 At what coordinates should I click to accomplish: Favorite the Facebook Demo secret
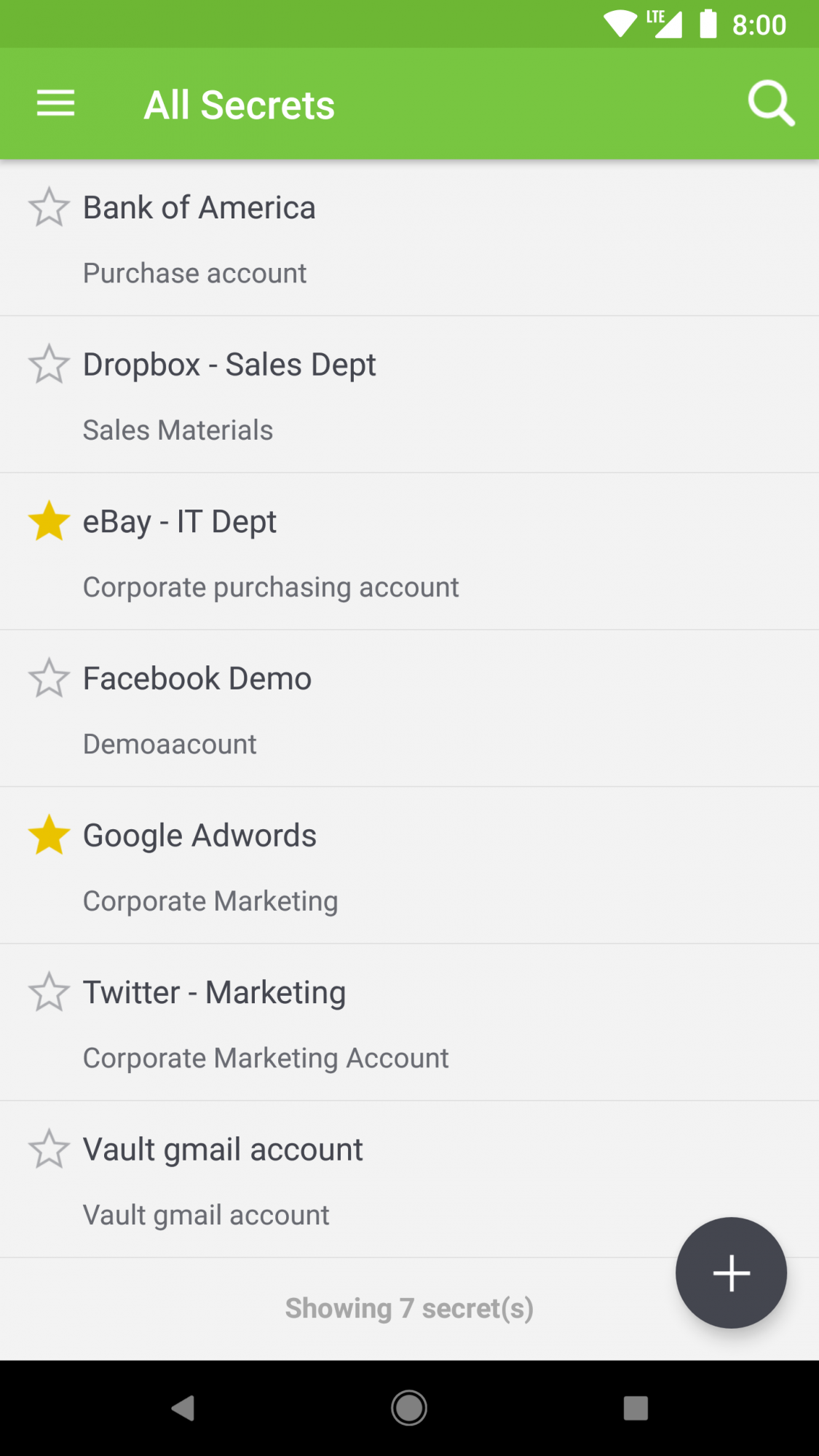49,678
